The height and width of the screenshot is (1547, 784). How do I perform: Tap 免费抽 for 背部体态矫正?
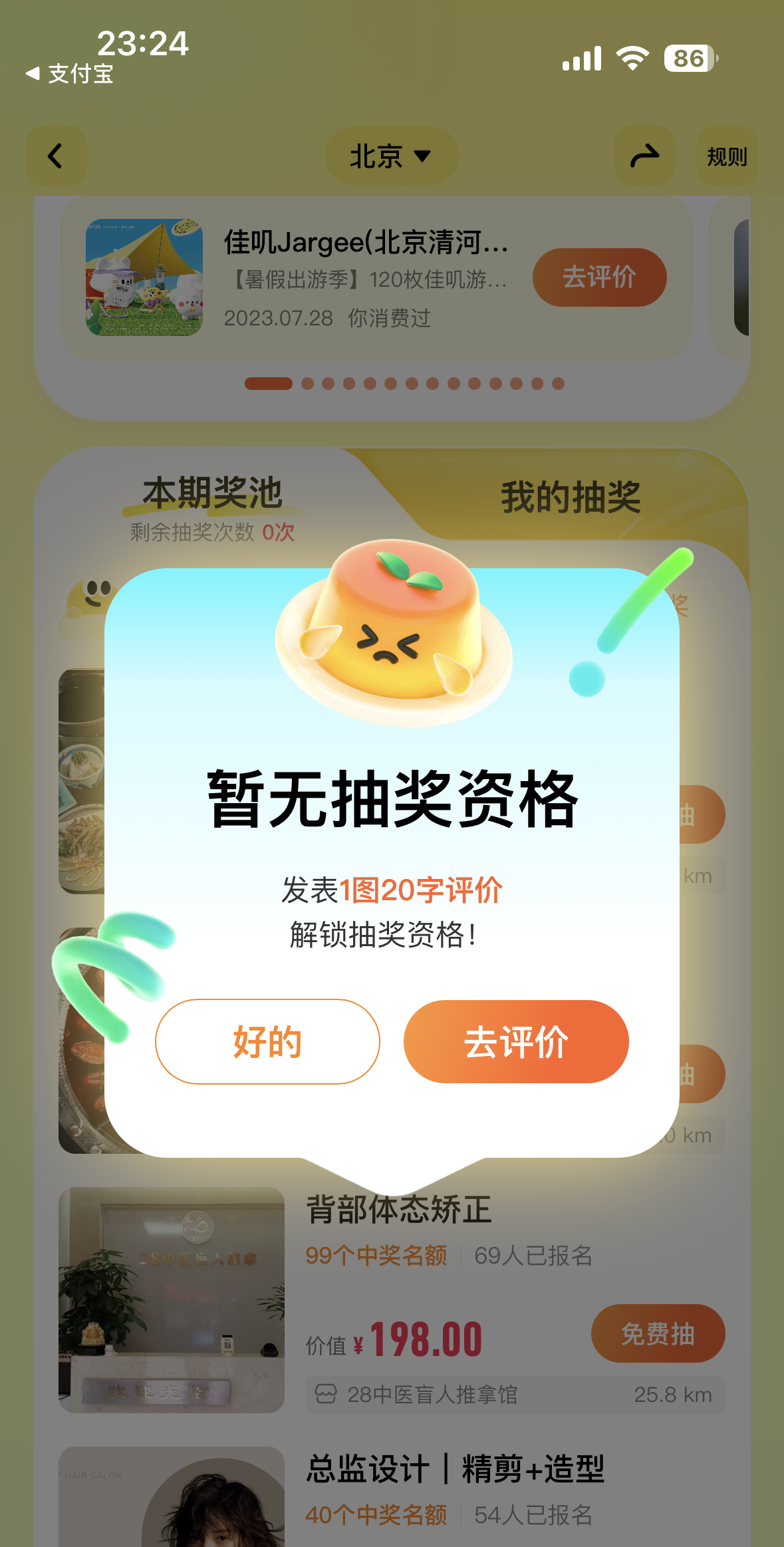pos(657,1333)
